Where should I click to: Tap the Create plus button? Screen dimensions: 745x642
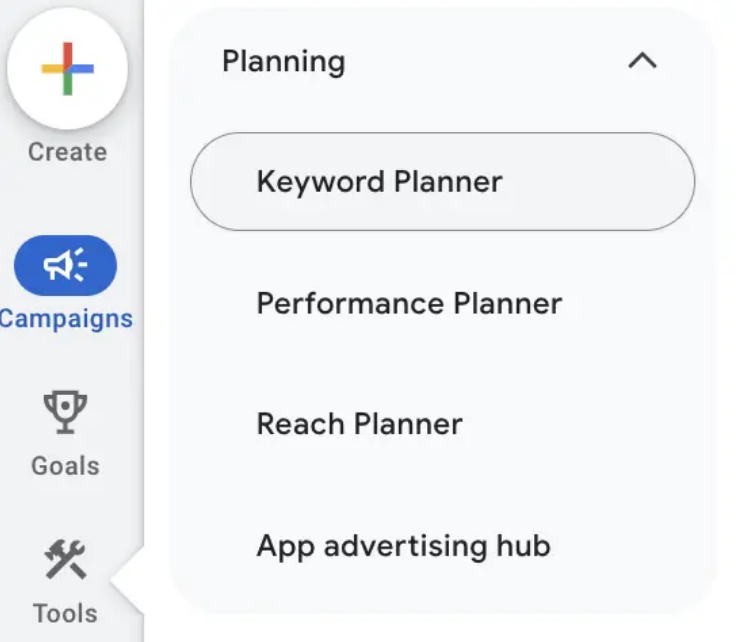point(67,70)
